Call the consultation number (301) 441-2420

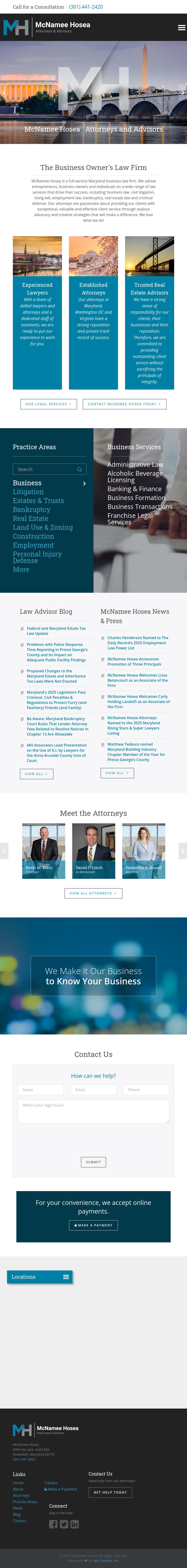(86, 7)
